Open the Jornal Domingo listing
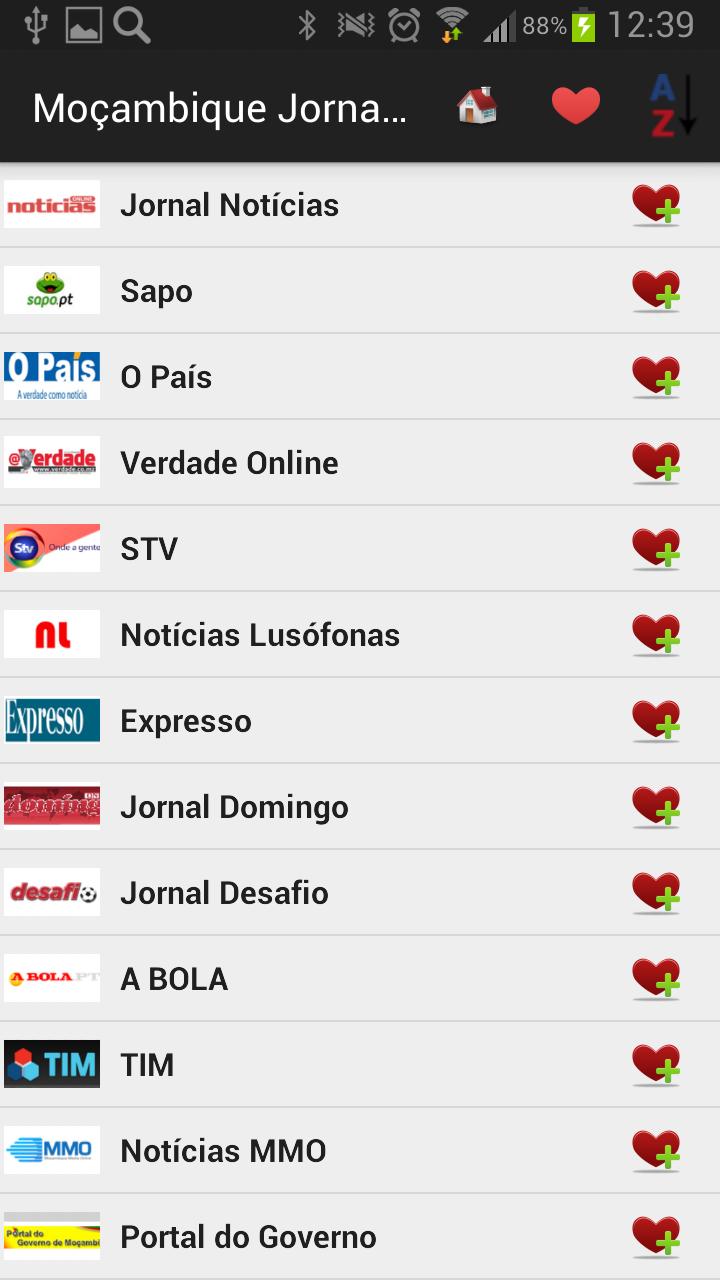Image resolution: width=720 pixels, height=1280 pixels. [300, 806]
